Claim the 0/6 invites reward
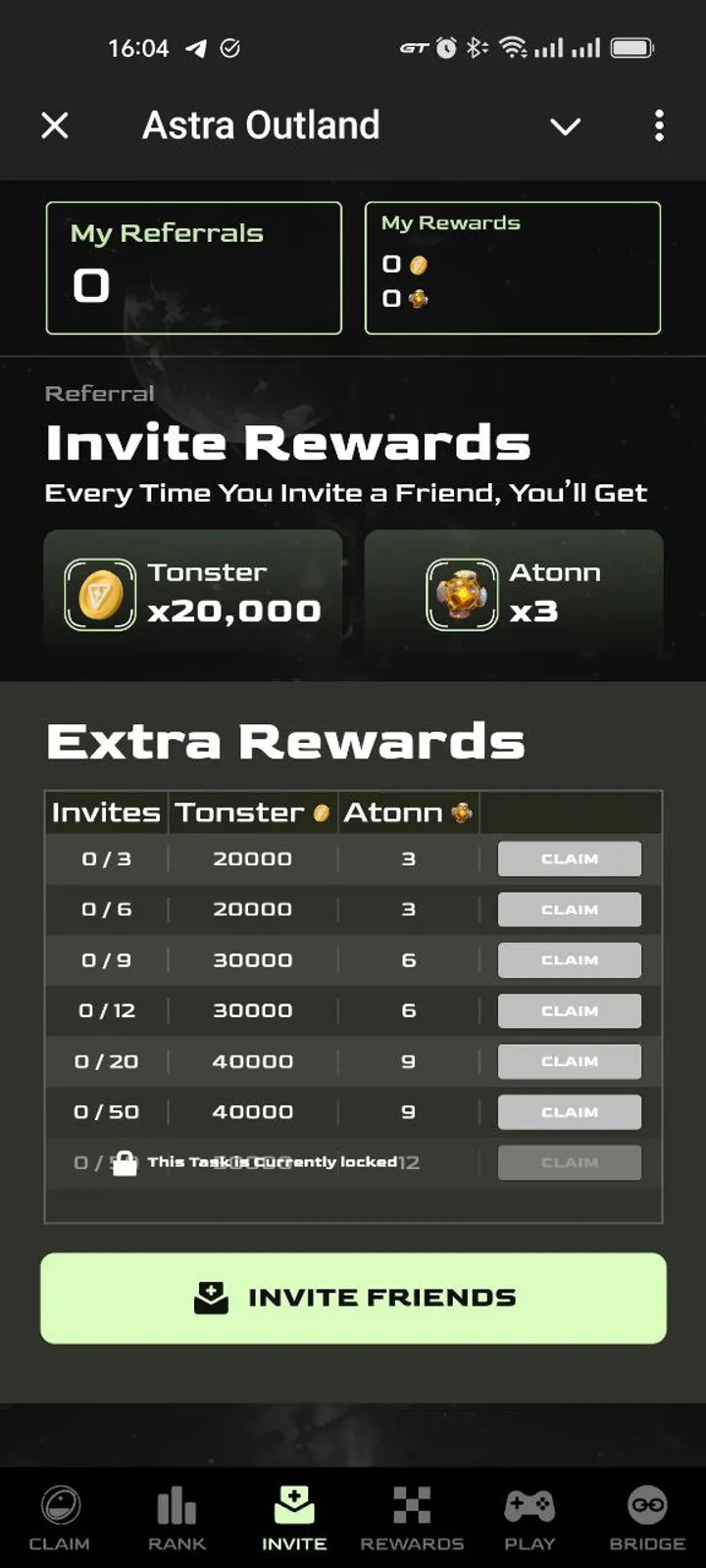Image resolution: width=706 pixels, height=1568 pixels. point(569,909)
